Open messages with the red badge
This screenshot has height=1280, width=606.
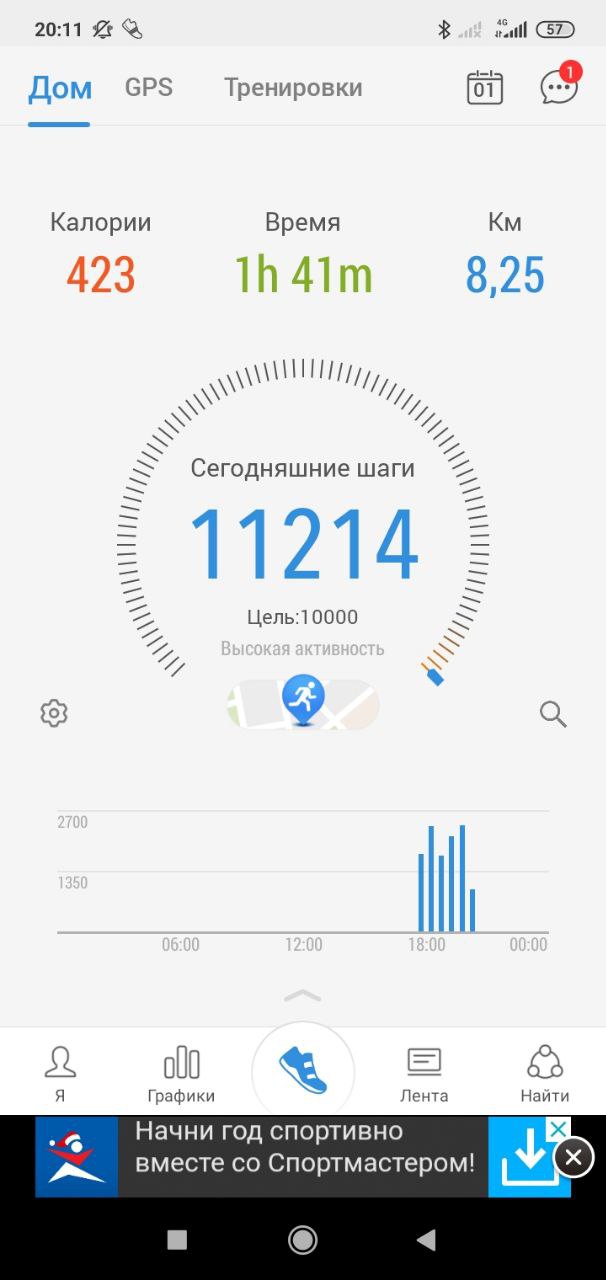coord(558,87)
